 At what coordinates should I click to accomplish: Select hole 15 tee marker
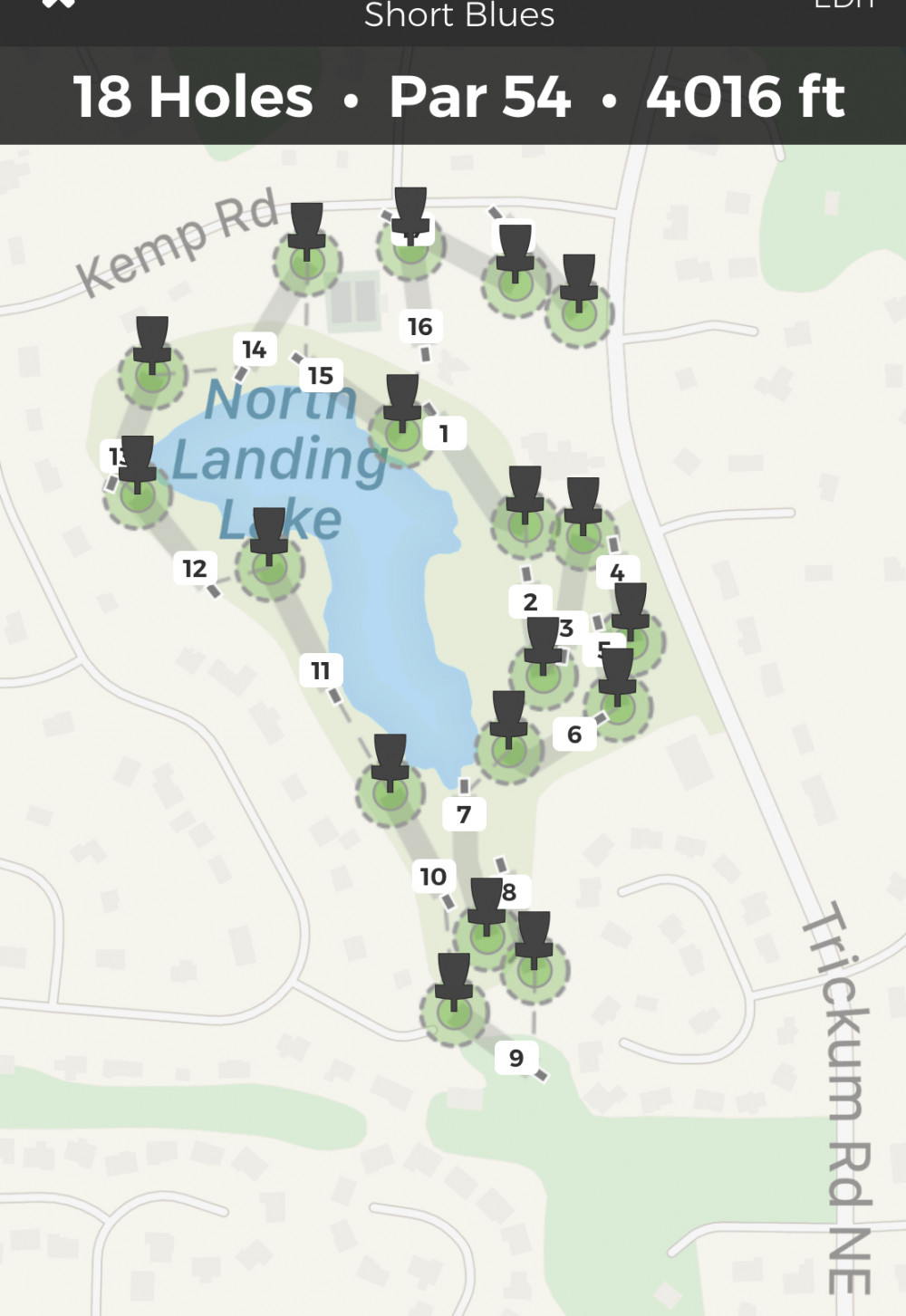coord(321,376)
